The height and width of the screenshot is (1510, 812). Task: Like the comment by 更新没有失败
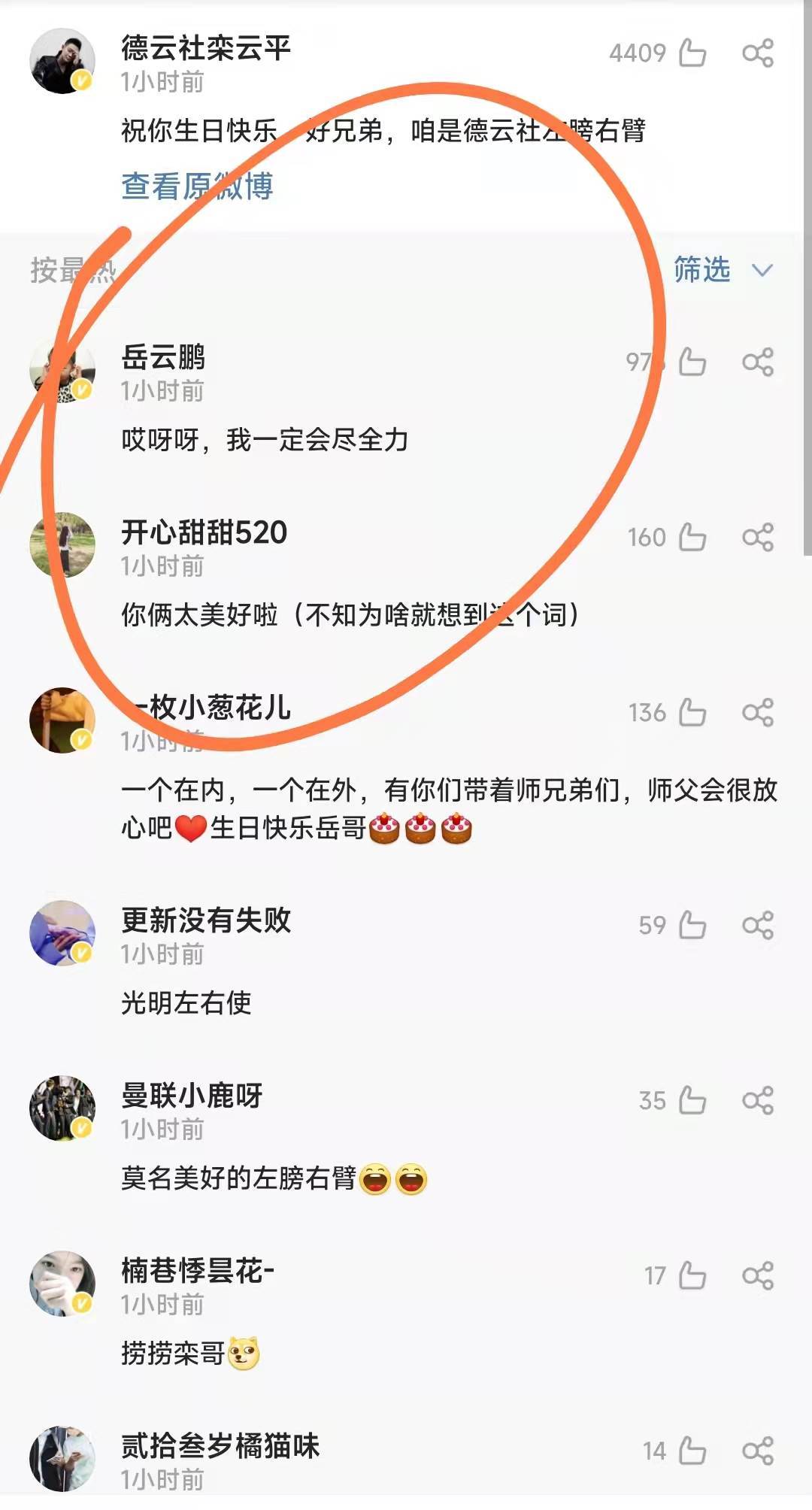pyautogui.click(x=692, y=926)
